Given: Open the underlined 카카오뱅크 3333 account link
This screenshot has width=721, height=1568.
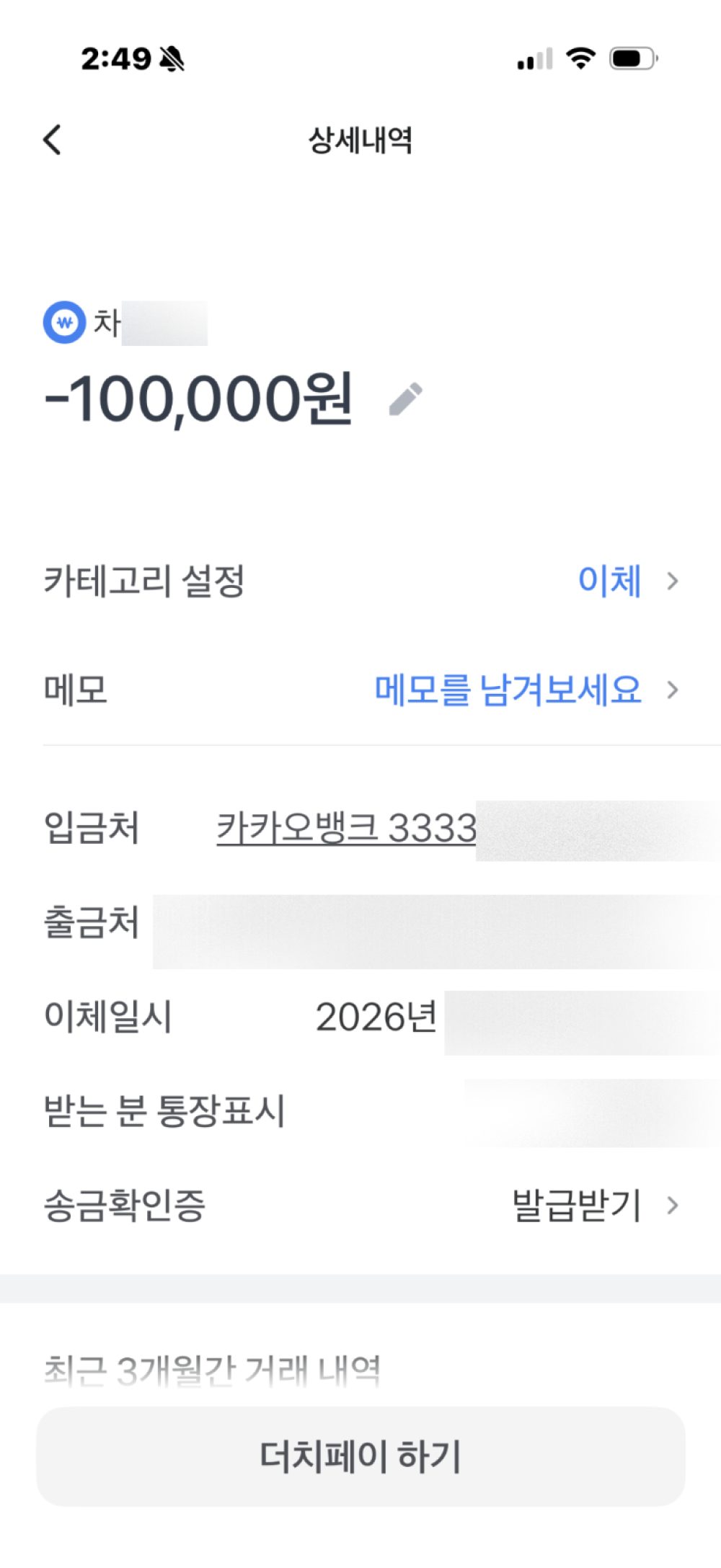Looking at the screenshot, I should [x=347, y=827].
